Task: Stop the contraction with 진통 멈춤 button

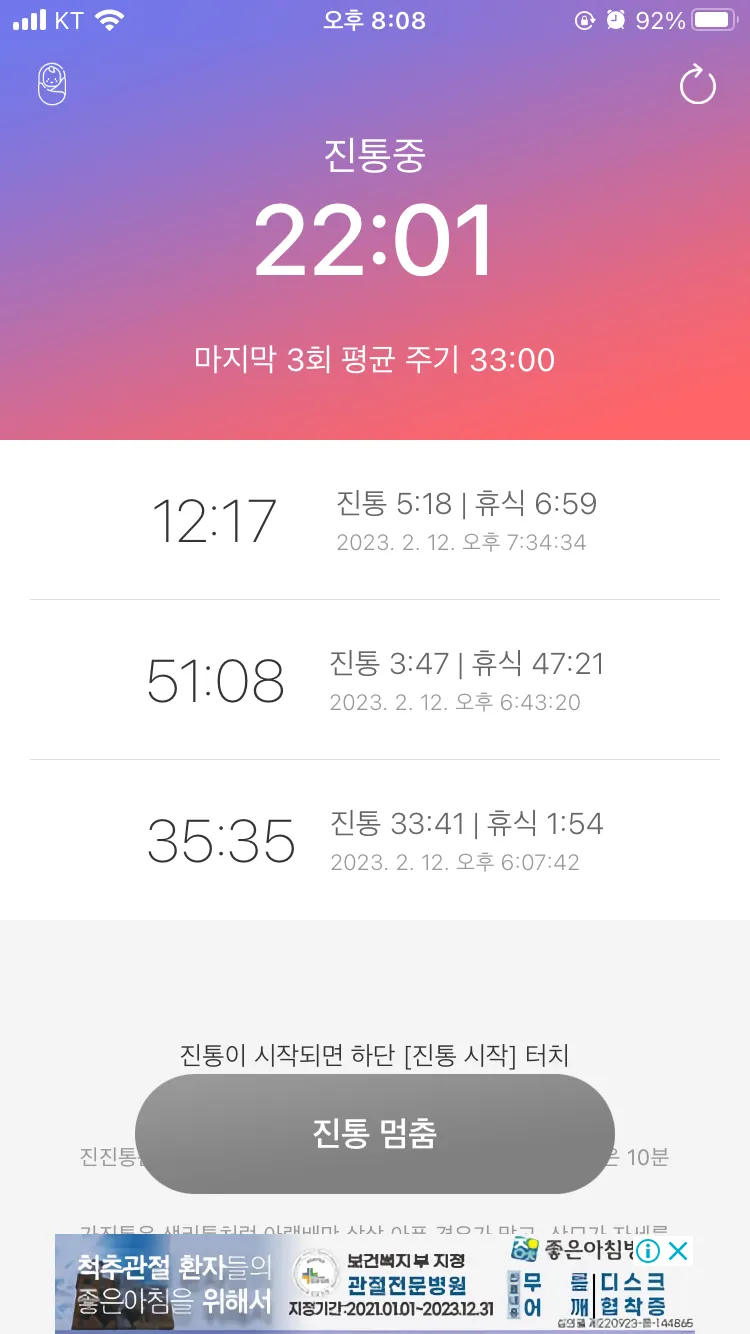Action: coord(375,1134)
